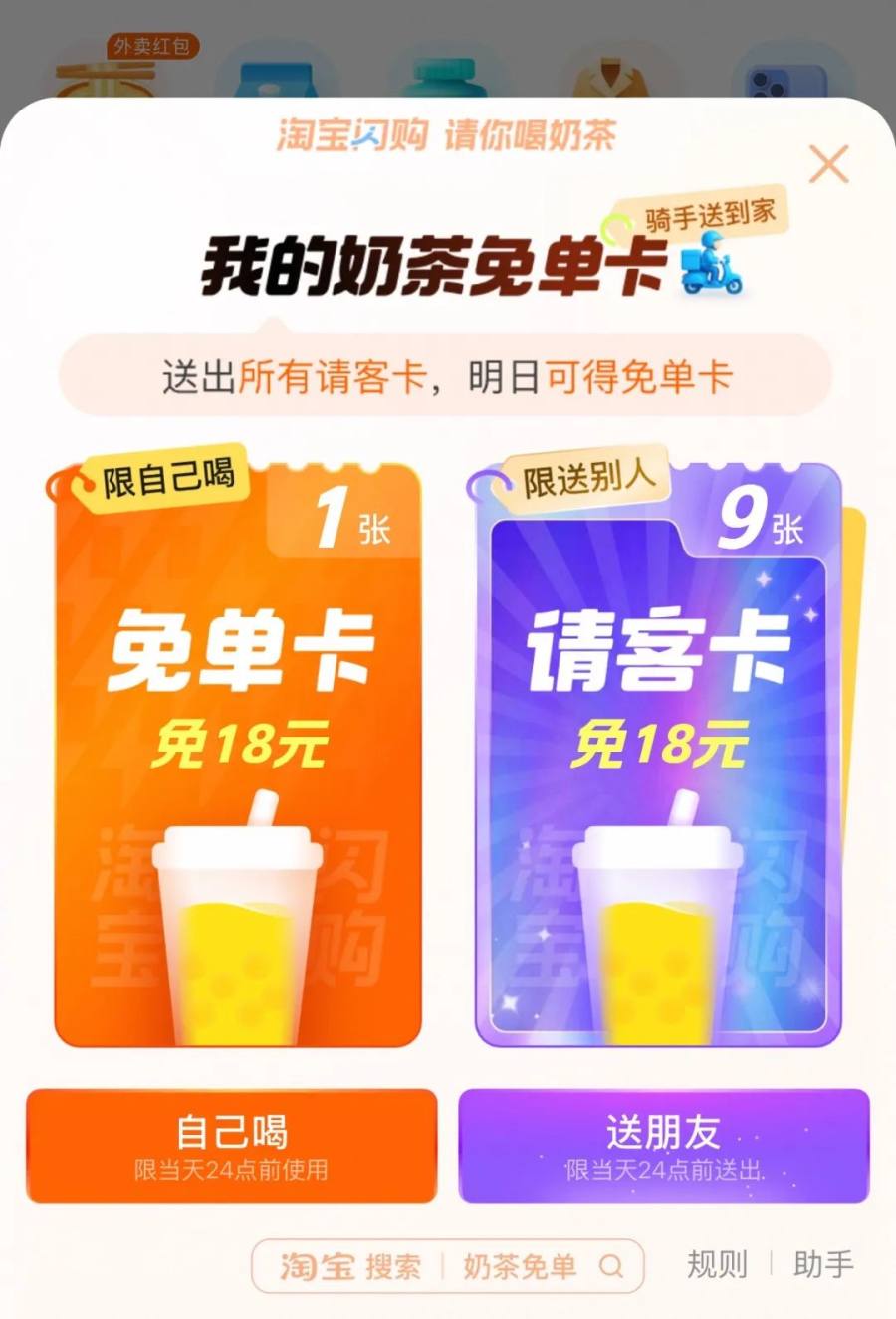The image size is (896, 1319).
Task: Open the purple 请客卡 card
Action: pyautogui.click(x=659, y=757)
